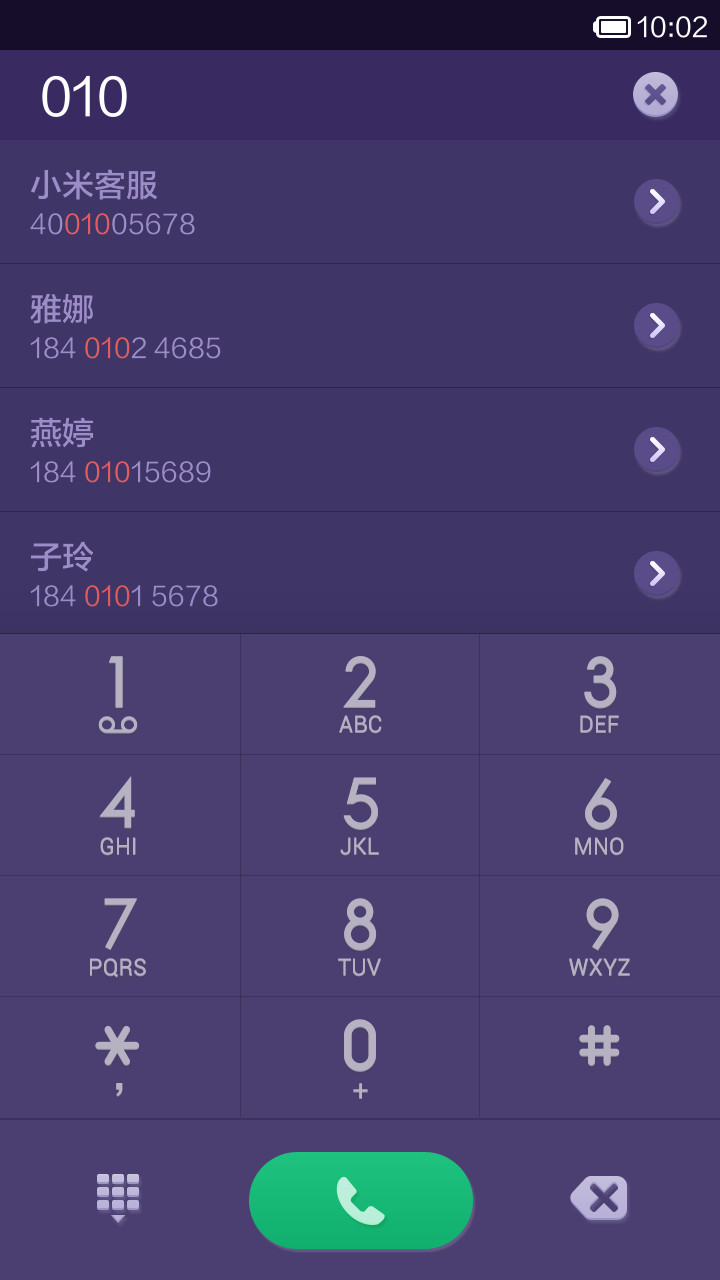Open details arrow for 燕婷
Viewport: 720px width, 1280px height.
coord(657,450)
